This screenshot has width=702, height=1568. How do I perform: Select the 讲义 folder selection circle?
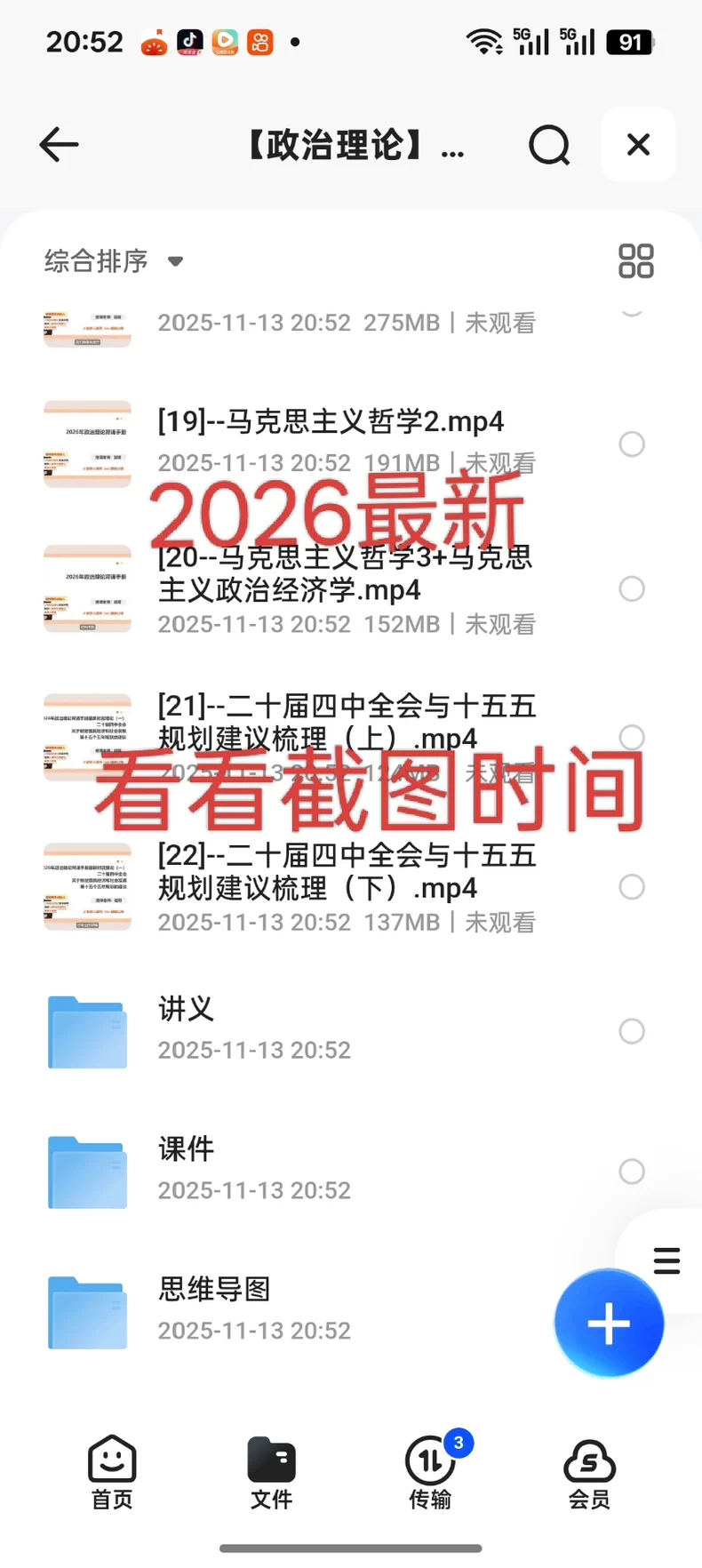[x=632, y=1031]
